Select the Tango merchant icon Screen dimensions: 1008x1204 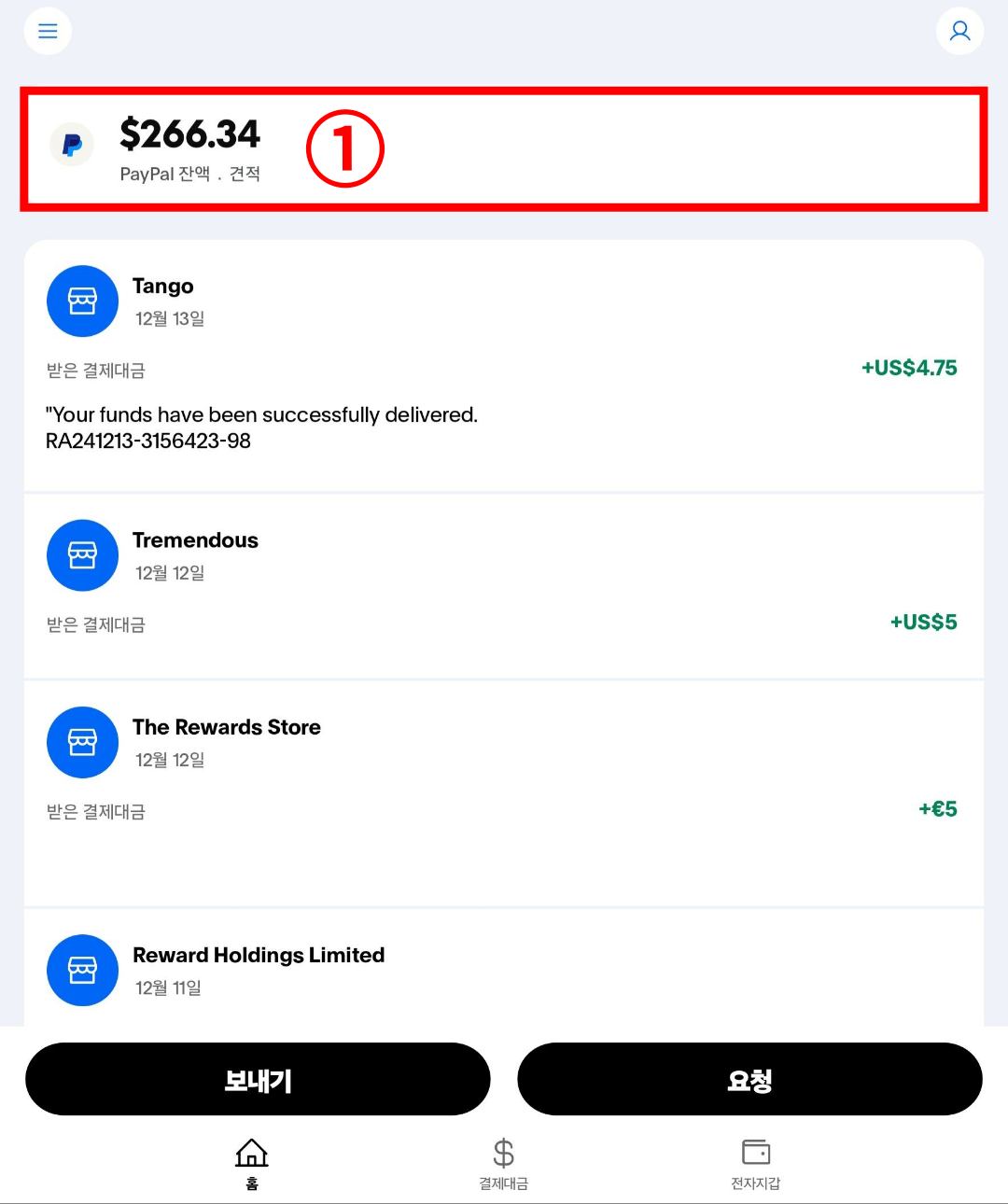(82, 301)
